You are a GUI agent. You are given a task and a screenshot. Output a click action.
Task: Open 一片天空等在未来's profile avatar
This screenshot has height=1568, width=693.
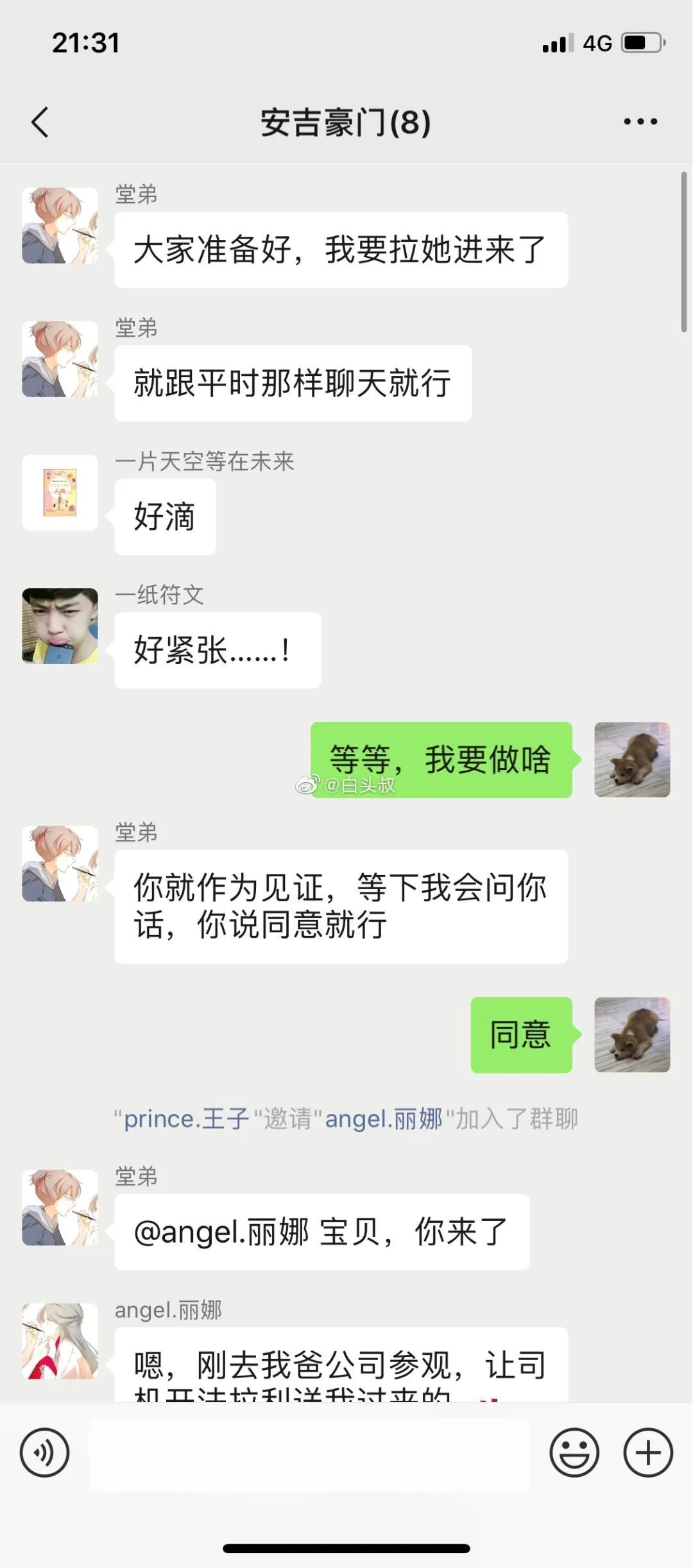(60, 493)
